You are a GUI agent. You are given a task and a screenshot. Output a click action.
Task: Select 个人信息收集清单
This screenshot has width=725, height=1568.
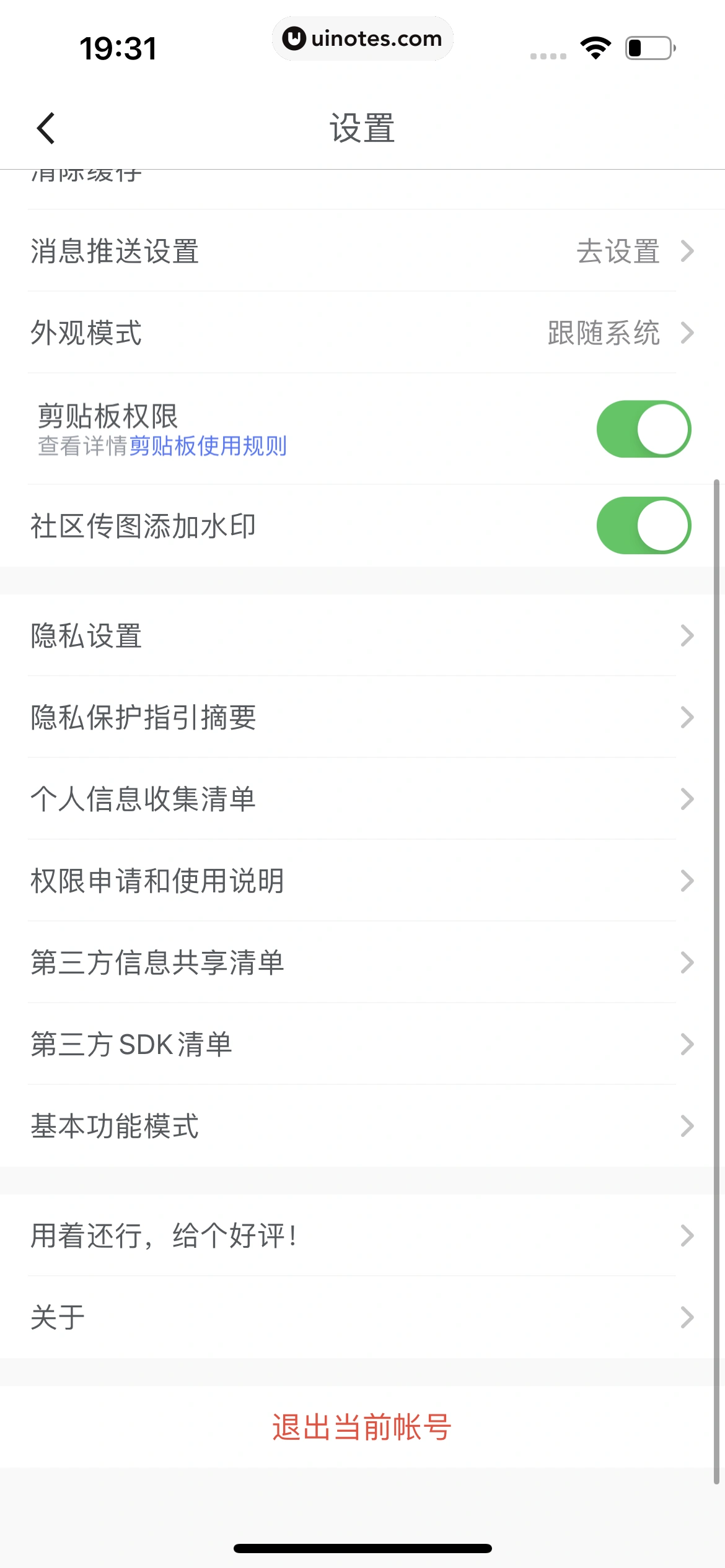tap(362, 799)
